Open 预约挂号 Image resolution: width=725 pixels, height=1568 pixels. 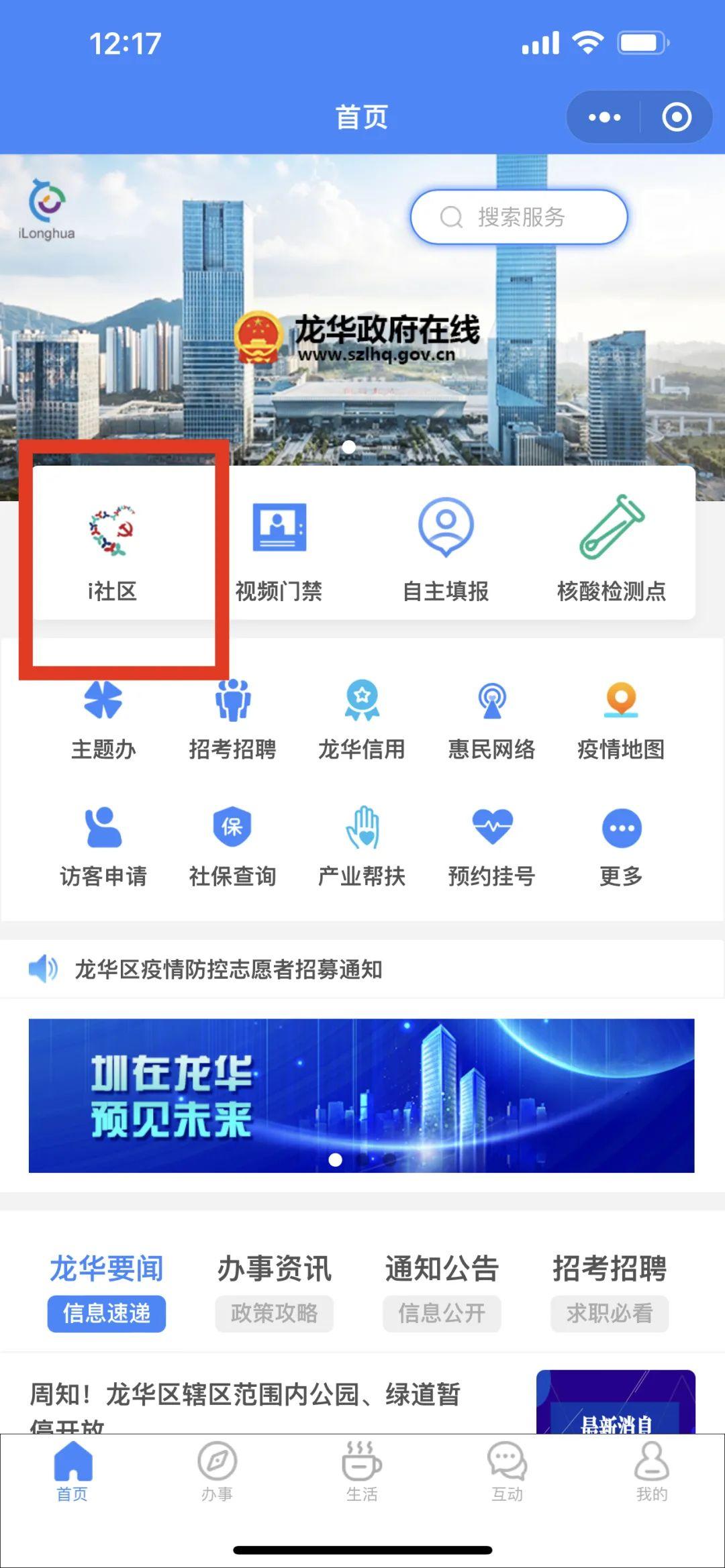pos(491,847)
